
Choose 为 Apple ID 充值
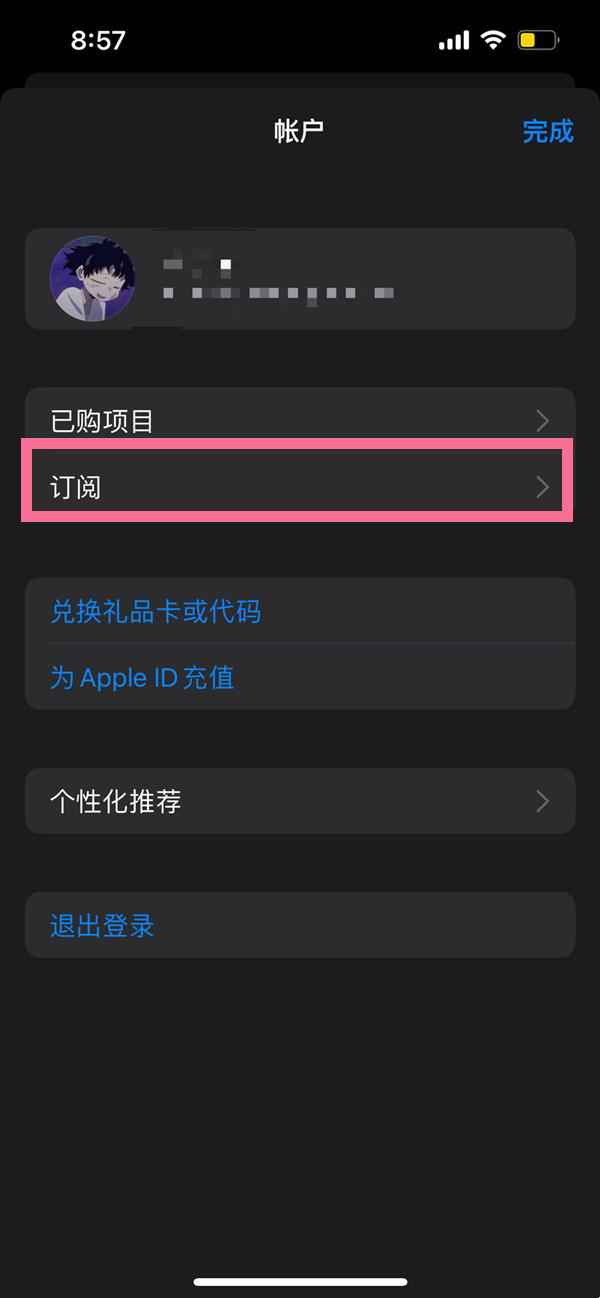pos(300,677)
